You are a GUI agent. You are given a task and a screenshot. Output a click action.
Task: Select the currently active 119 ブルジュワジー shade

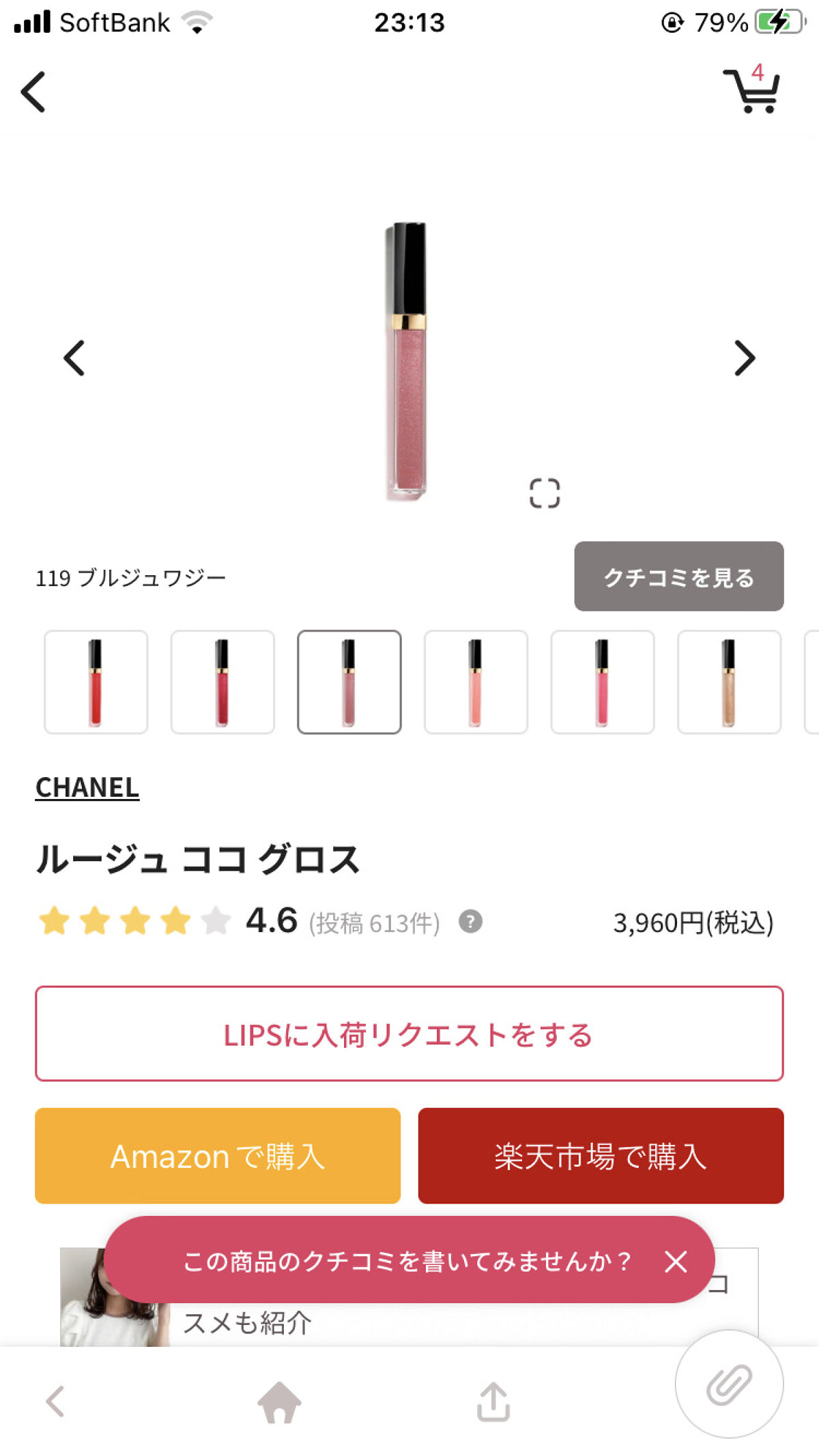pos(349,682)
